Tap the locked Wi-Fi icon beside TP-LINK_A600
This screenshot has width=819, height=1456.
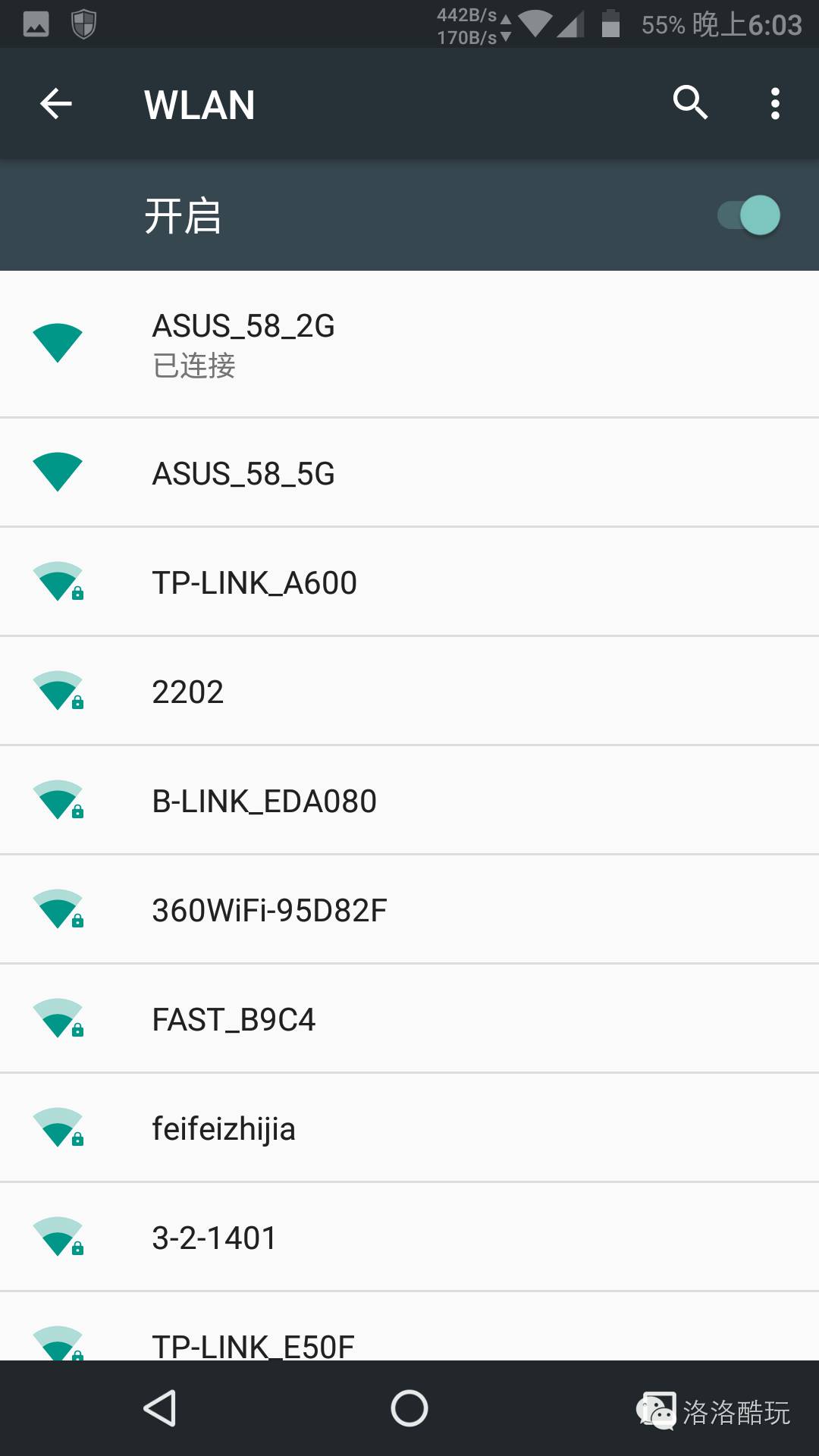click(58, 582)
